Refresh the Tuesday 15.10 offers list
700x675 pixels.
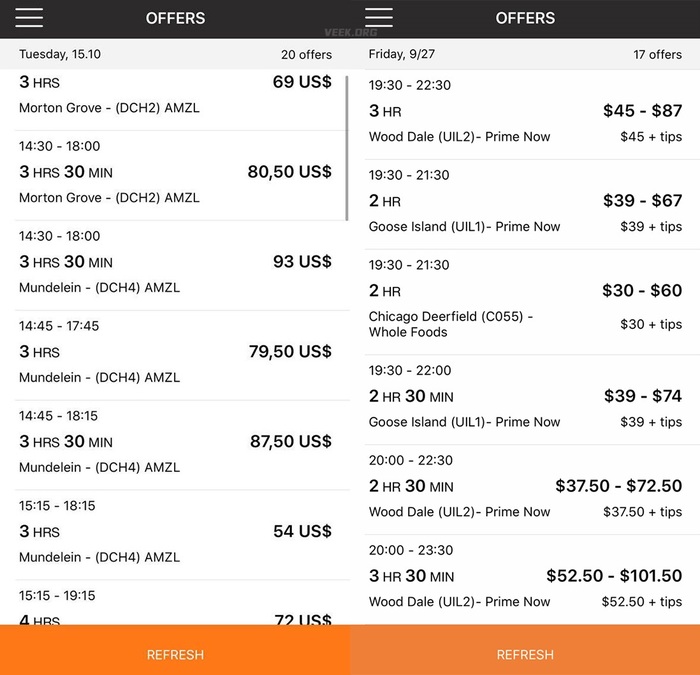(x=175, y=654)
